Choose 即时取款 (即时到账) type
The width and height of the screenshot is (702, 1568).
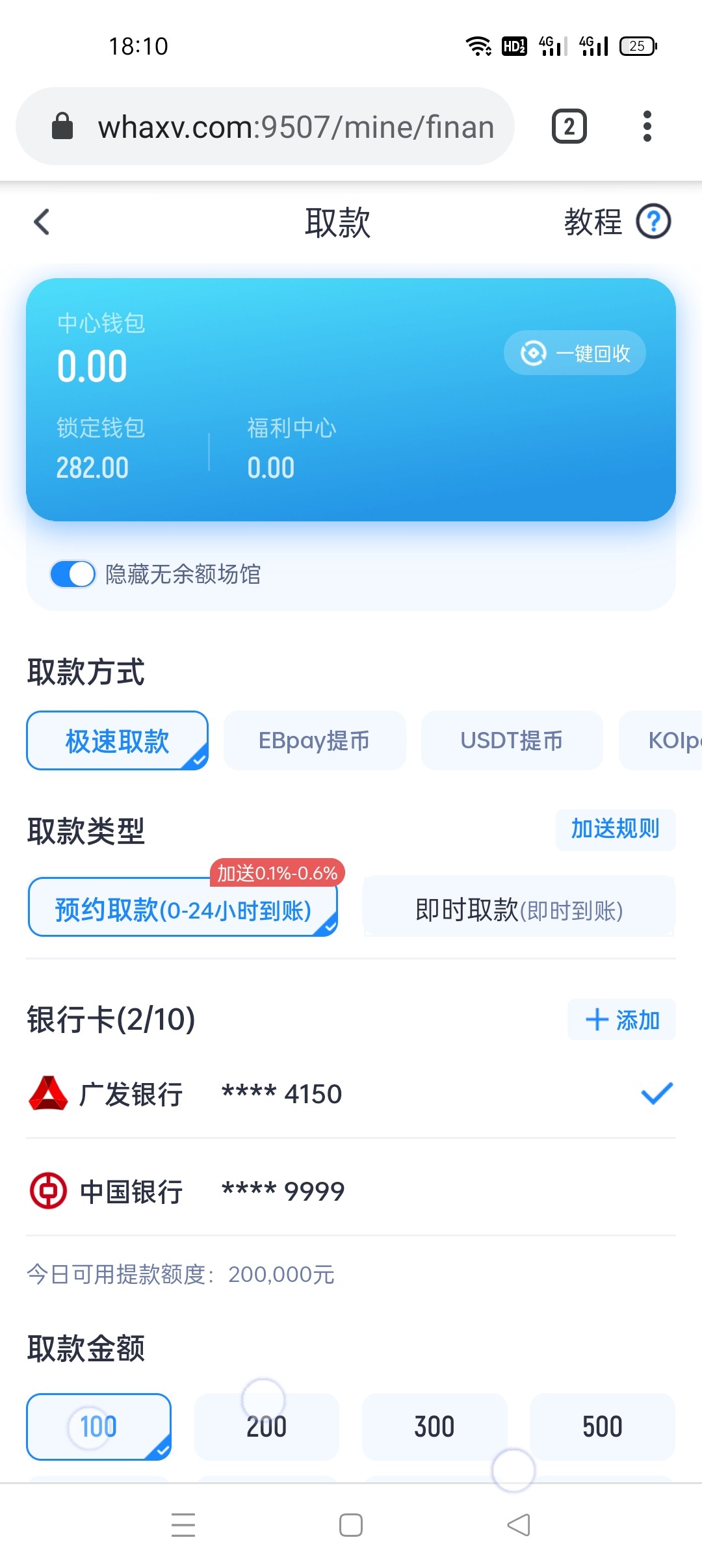(x=519, y=909)
